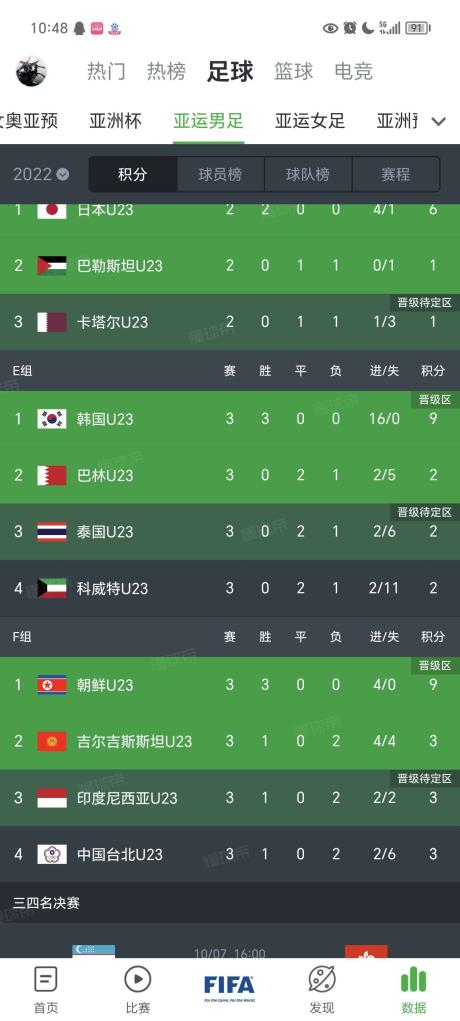Go to 比赛 in bottom navigation
Viewport: 460px width, 1021px height.
pos(137,988)
